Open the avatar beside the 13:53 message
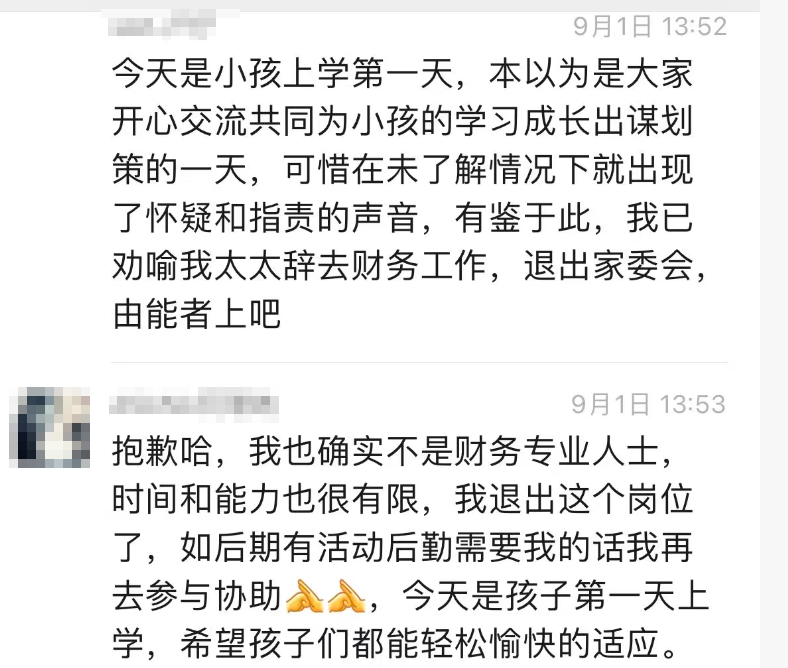This screenshot has width=788, height=668. (x=48, y=427)
